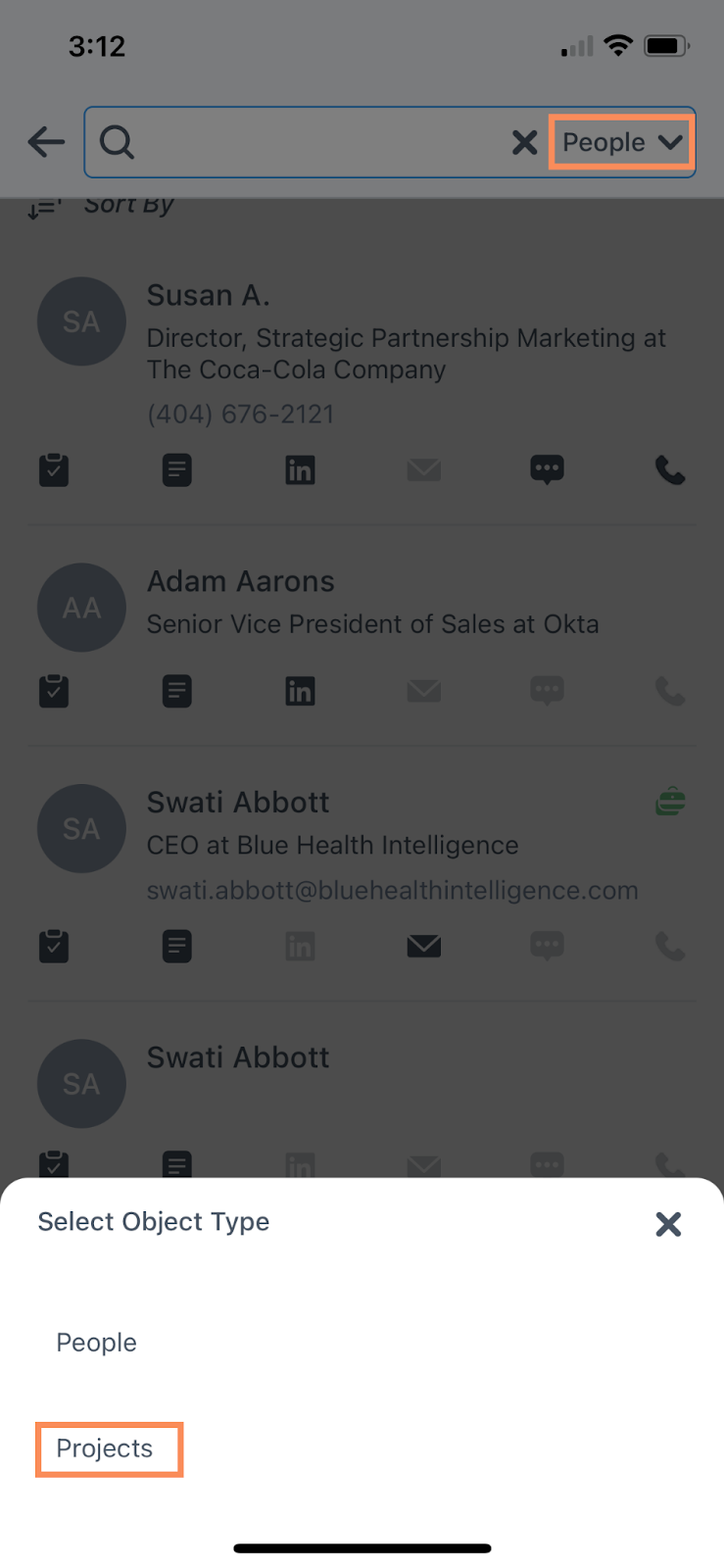Message Susan A. via the chat bubble icon
The image size is (724, 1568).
click(x=547, y=470)
